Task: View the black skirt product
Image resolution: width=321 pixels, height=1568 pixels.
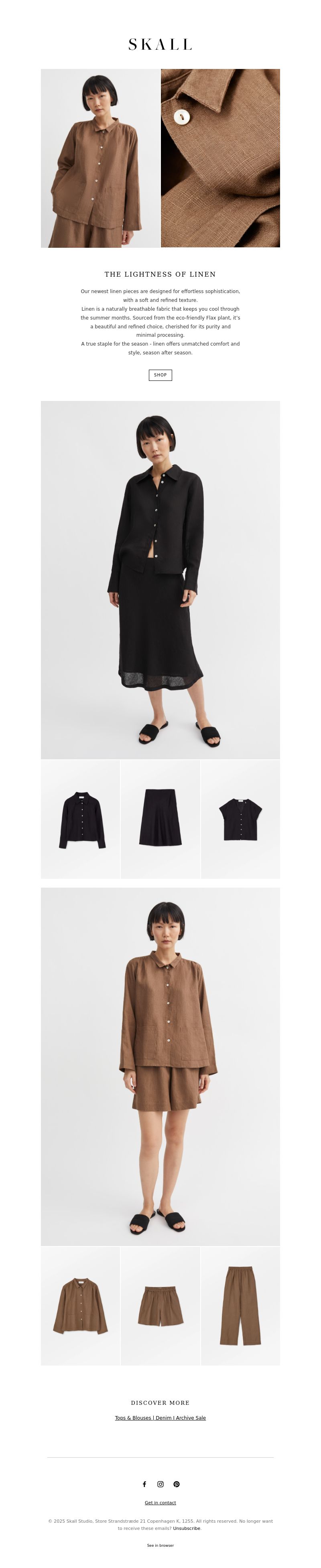Action: tap(160, 819)
